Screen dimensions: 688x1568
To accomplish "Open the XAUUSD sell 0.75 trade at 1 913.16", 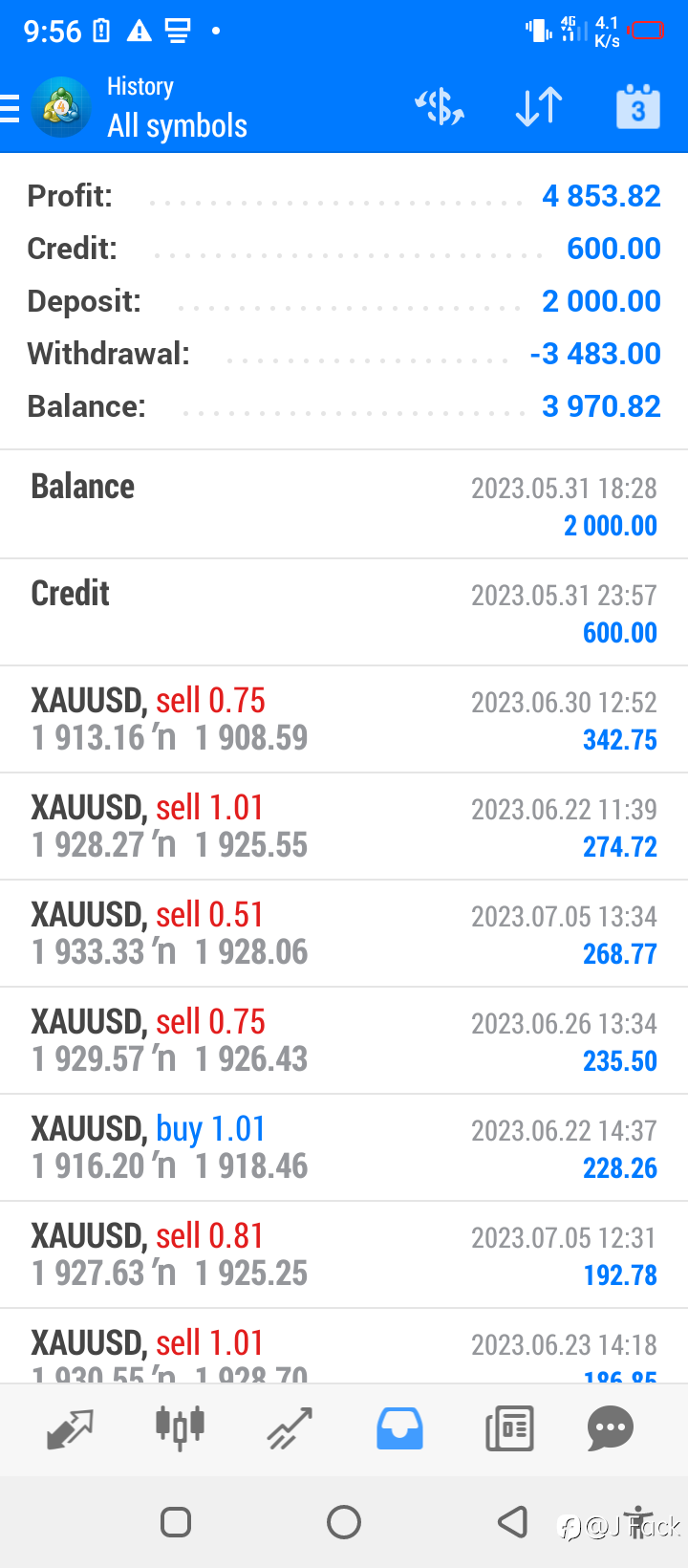I will [x=344, y=719].
